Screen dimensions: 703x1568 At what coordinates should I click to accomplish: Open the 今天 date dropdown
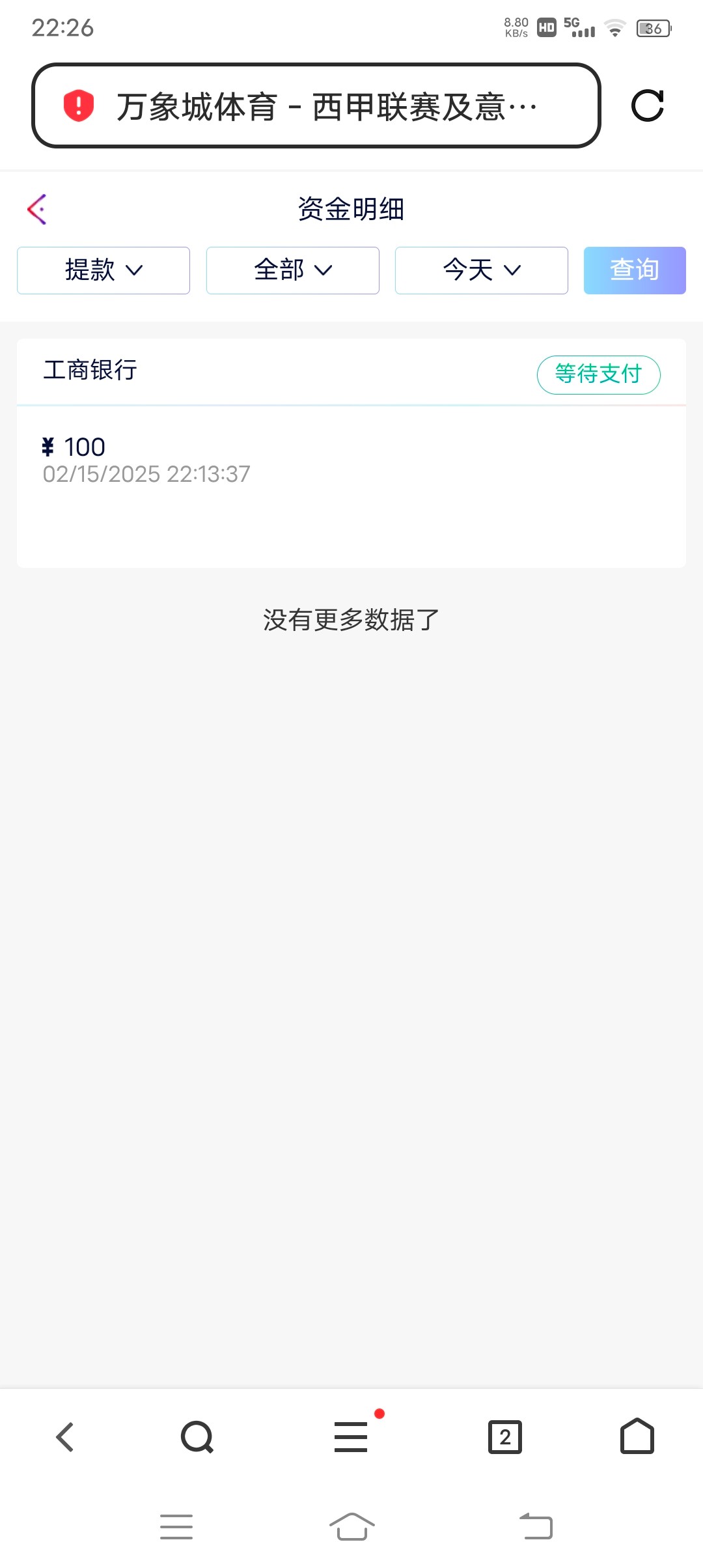(482, 270)
